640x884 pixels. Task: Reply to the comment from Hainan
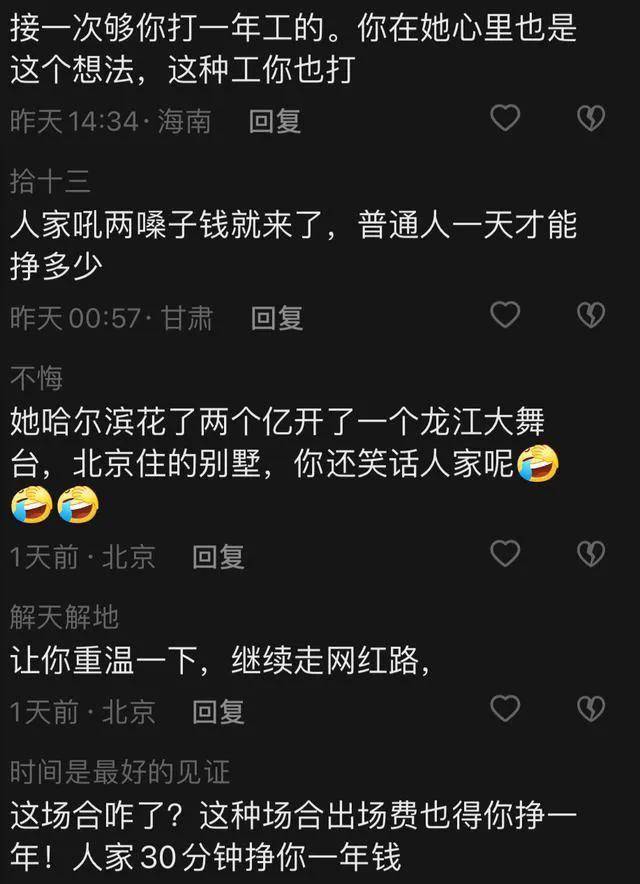(275, 122)
